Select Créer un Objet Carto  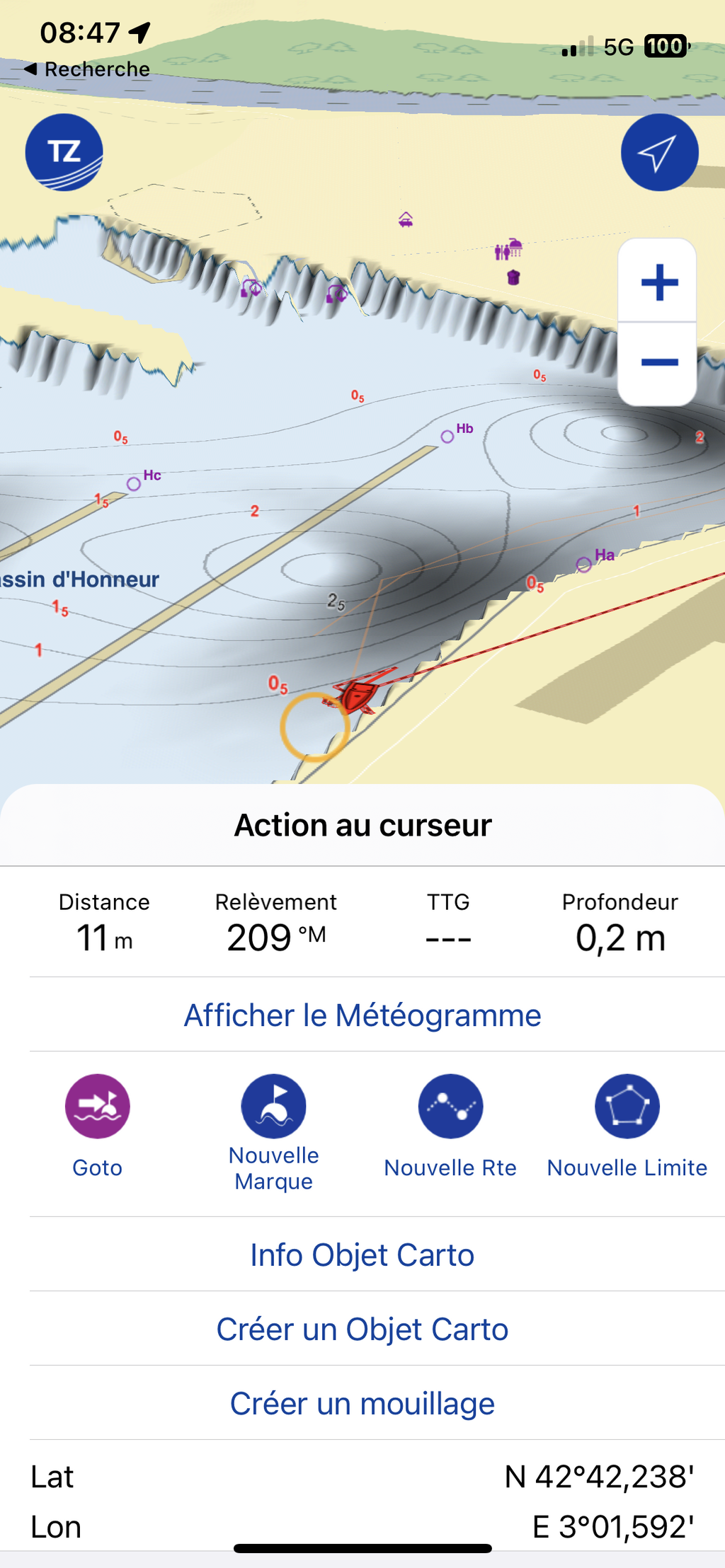point(362,1329)
